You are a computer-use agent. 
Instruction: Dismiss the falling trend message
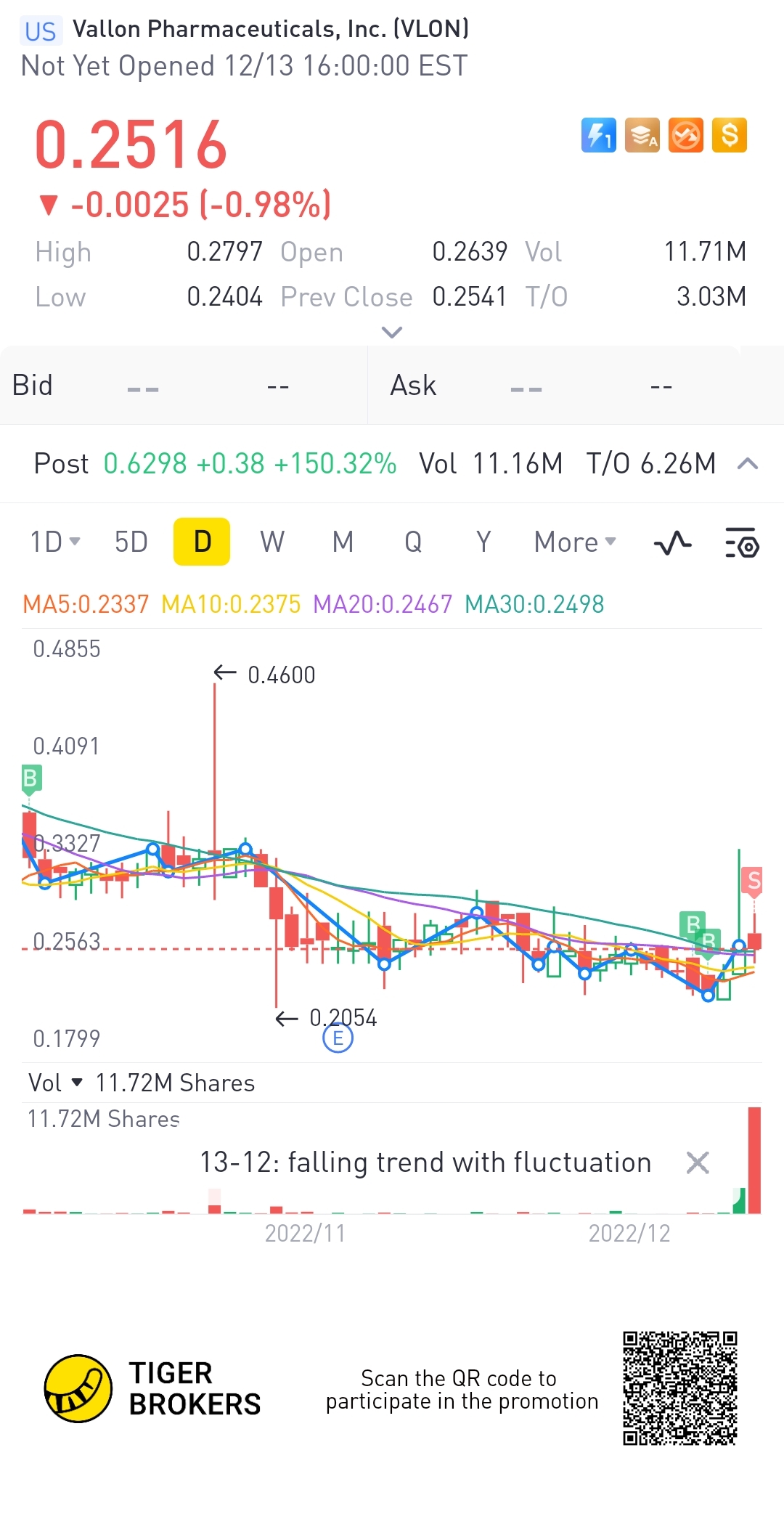pyautogui.click(x=698, y=1163)
